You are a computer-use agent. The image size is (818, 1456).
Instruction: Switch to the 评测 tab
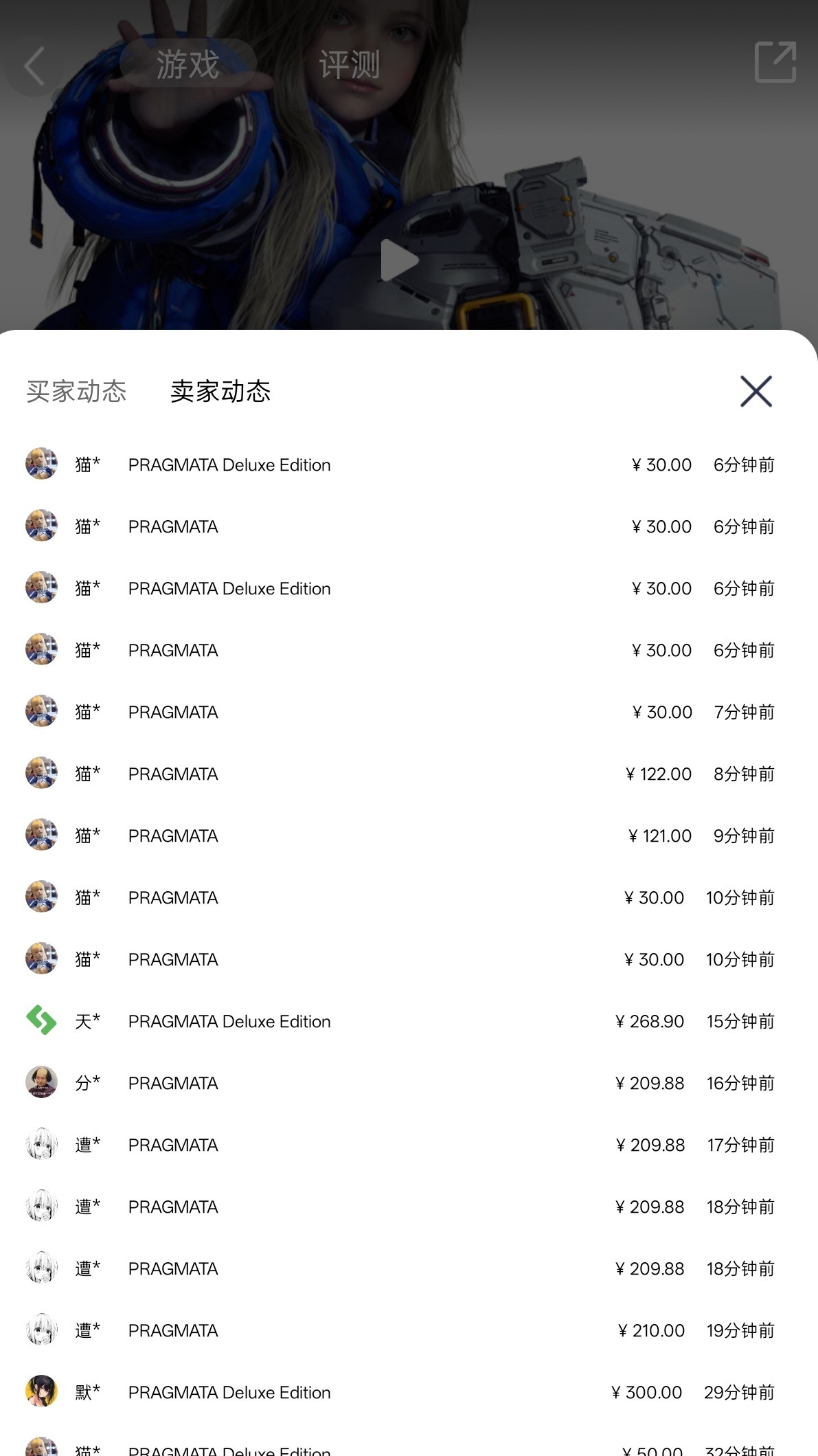350,65
